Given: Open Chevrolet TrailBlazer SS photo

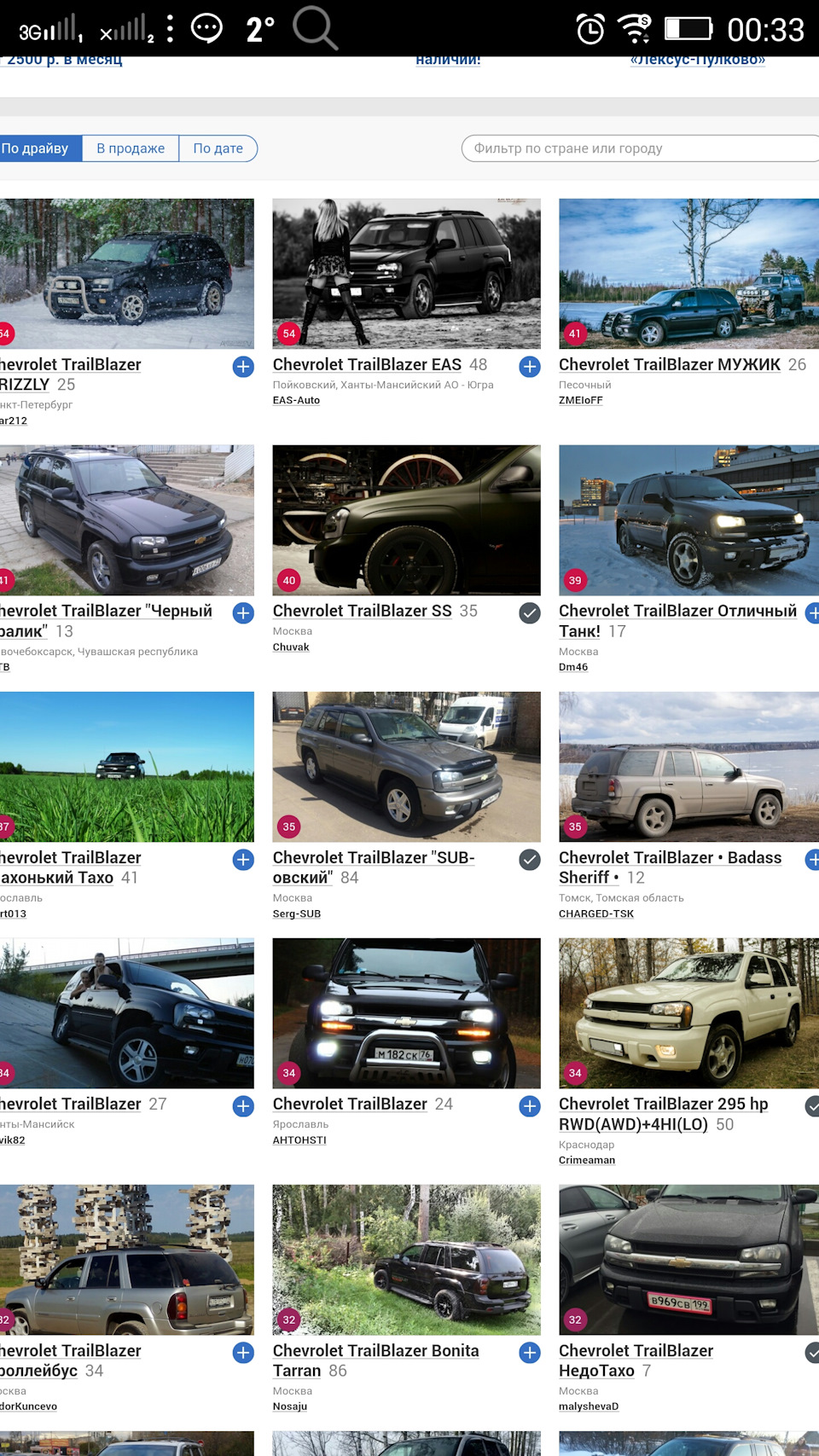Looking at the screenshot, I should click(406, 519).
